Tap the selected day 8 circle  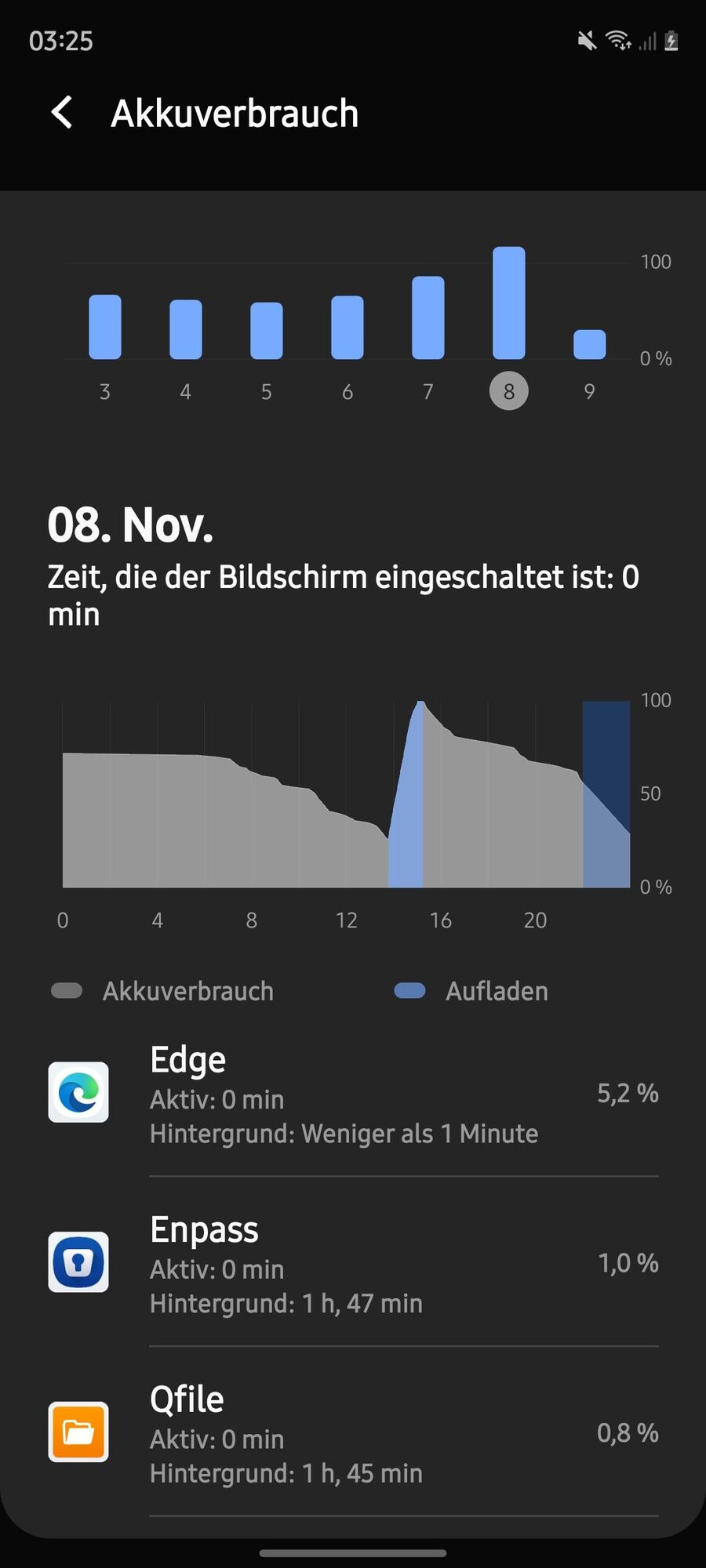pos(508,391)
